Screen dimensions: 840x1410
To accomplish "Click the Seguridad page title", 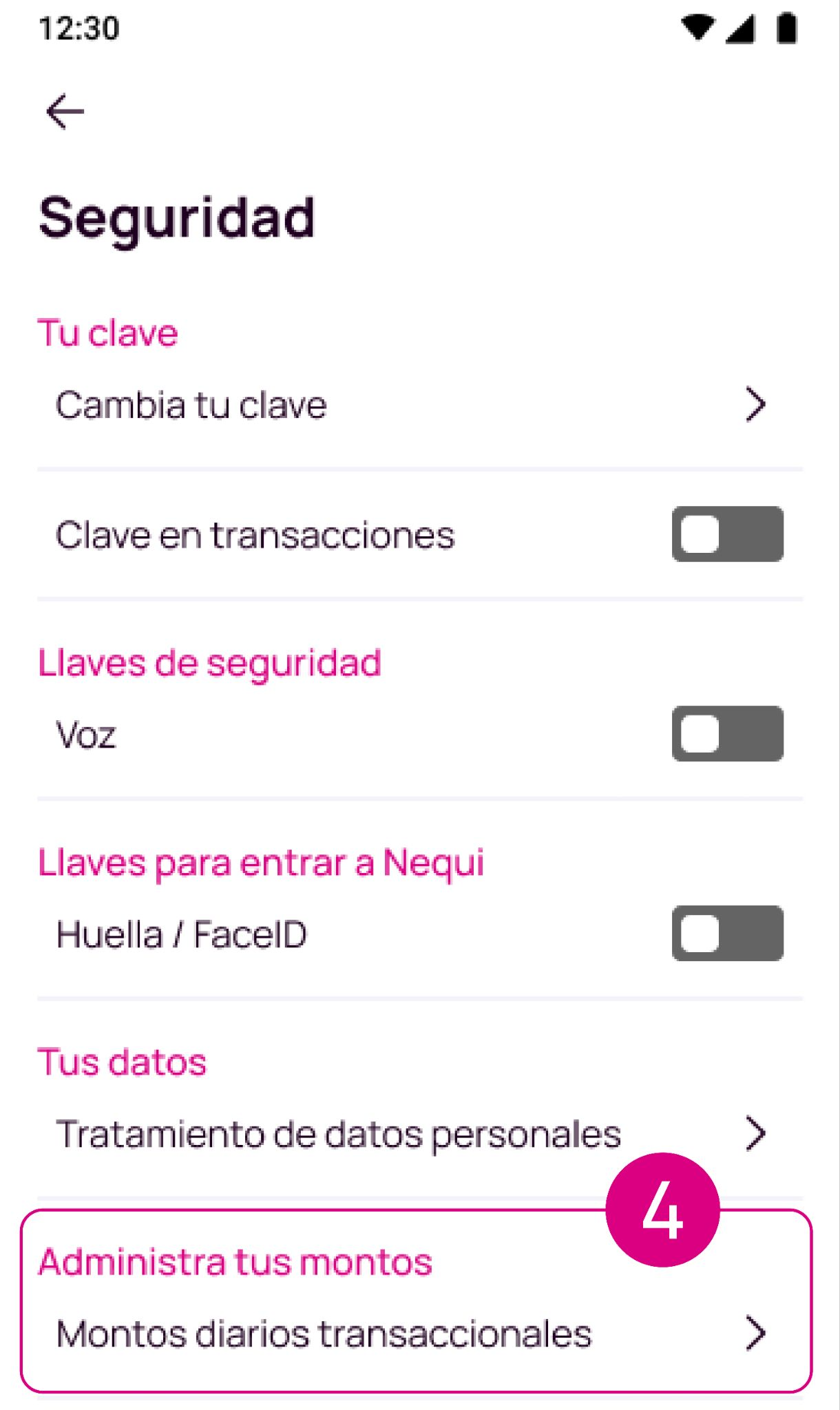I will [x=176, y=215].
